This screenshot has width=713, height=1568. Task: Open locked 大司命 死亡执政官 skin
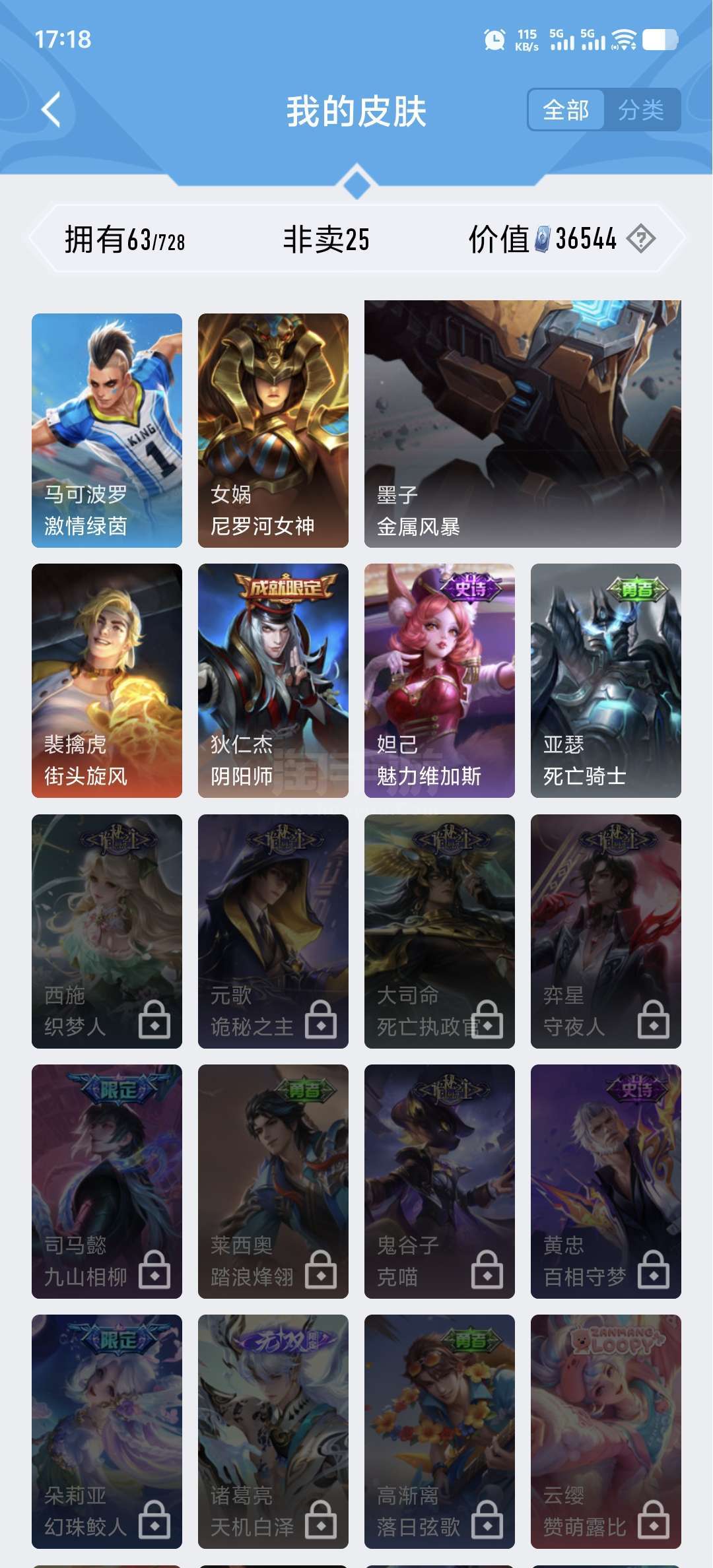[439, 931]
